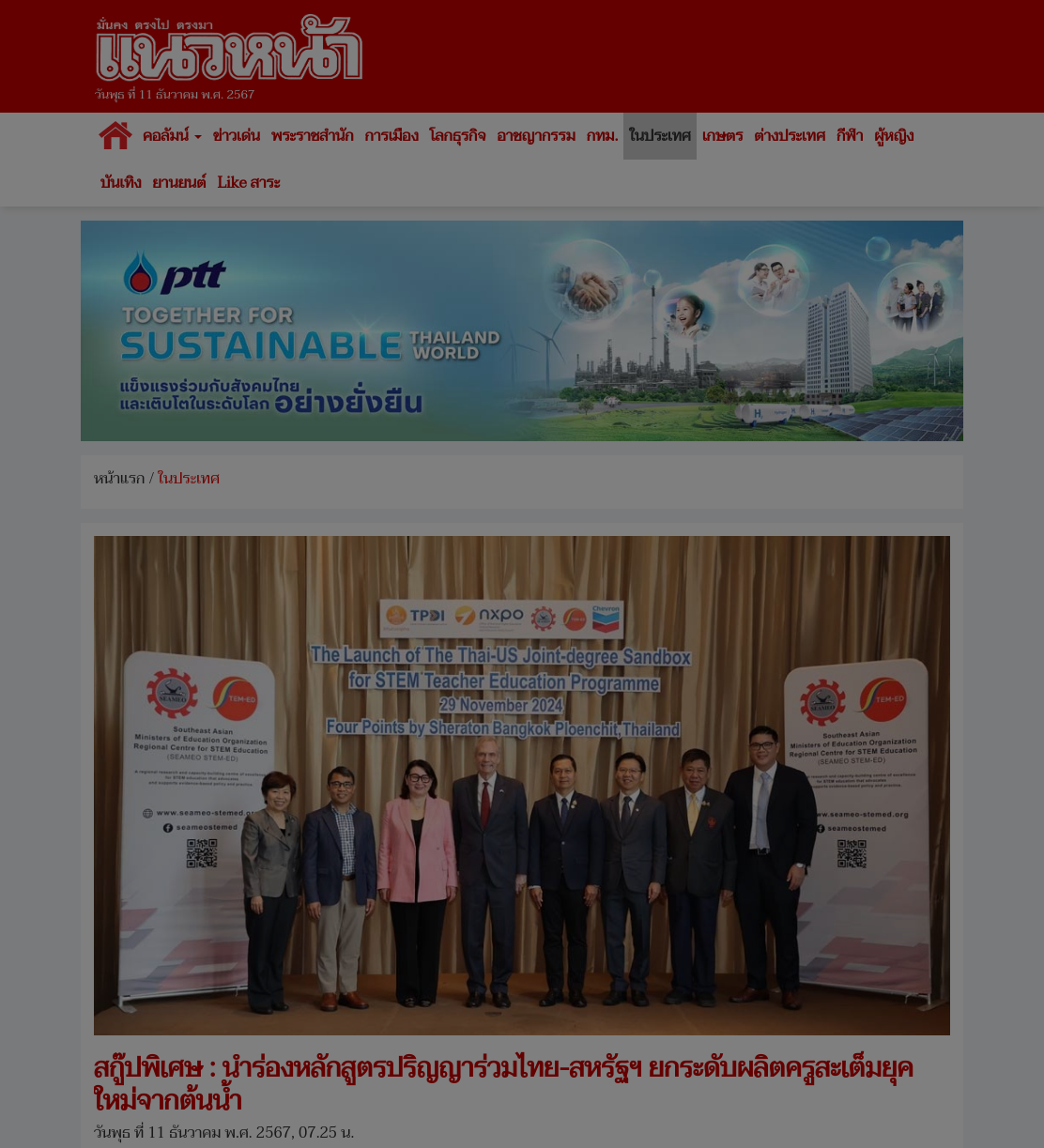The height and width of the screenshot is (1148, 1044).
Task: Go to อาชญากรรม section
Action: tap(536, 136)
